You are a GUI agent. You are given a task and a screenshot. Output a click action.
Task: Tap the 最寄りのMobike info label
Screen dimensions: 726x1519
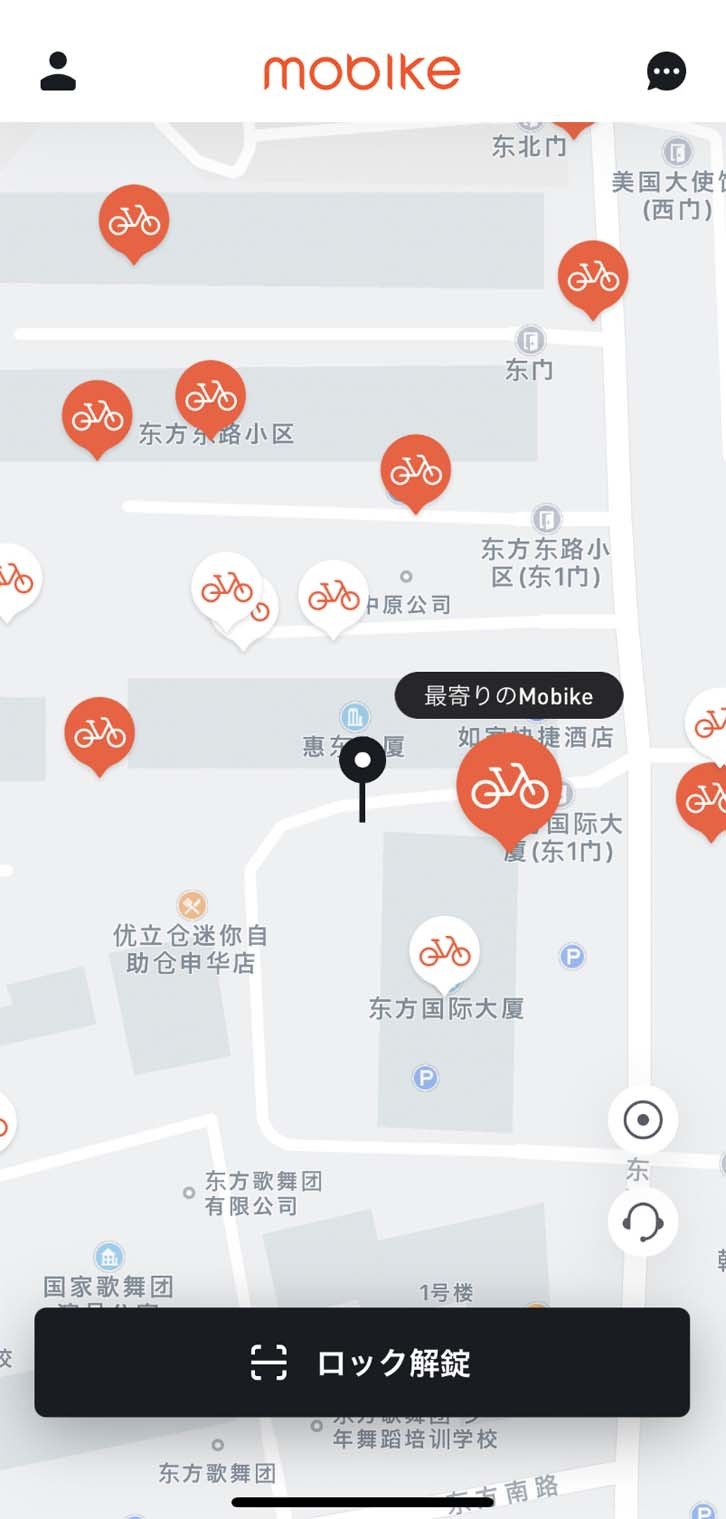[509, 694]
